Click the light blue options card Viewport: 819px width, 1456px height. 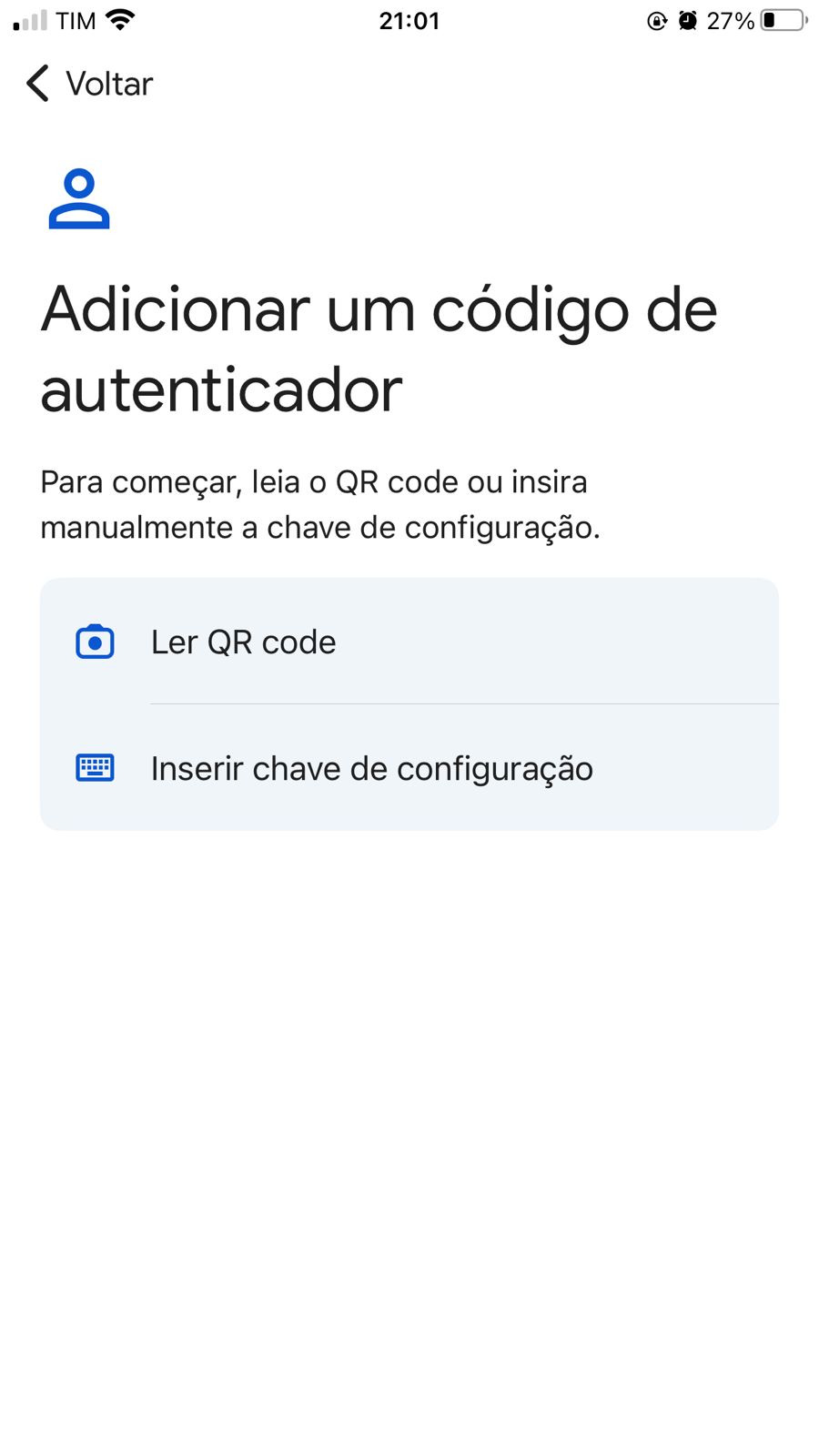pos(409,702)
